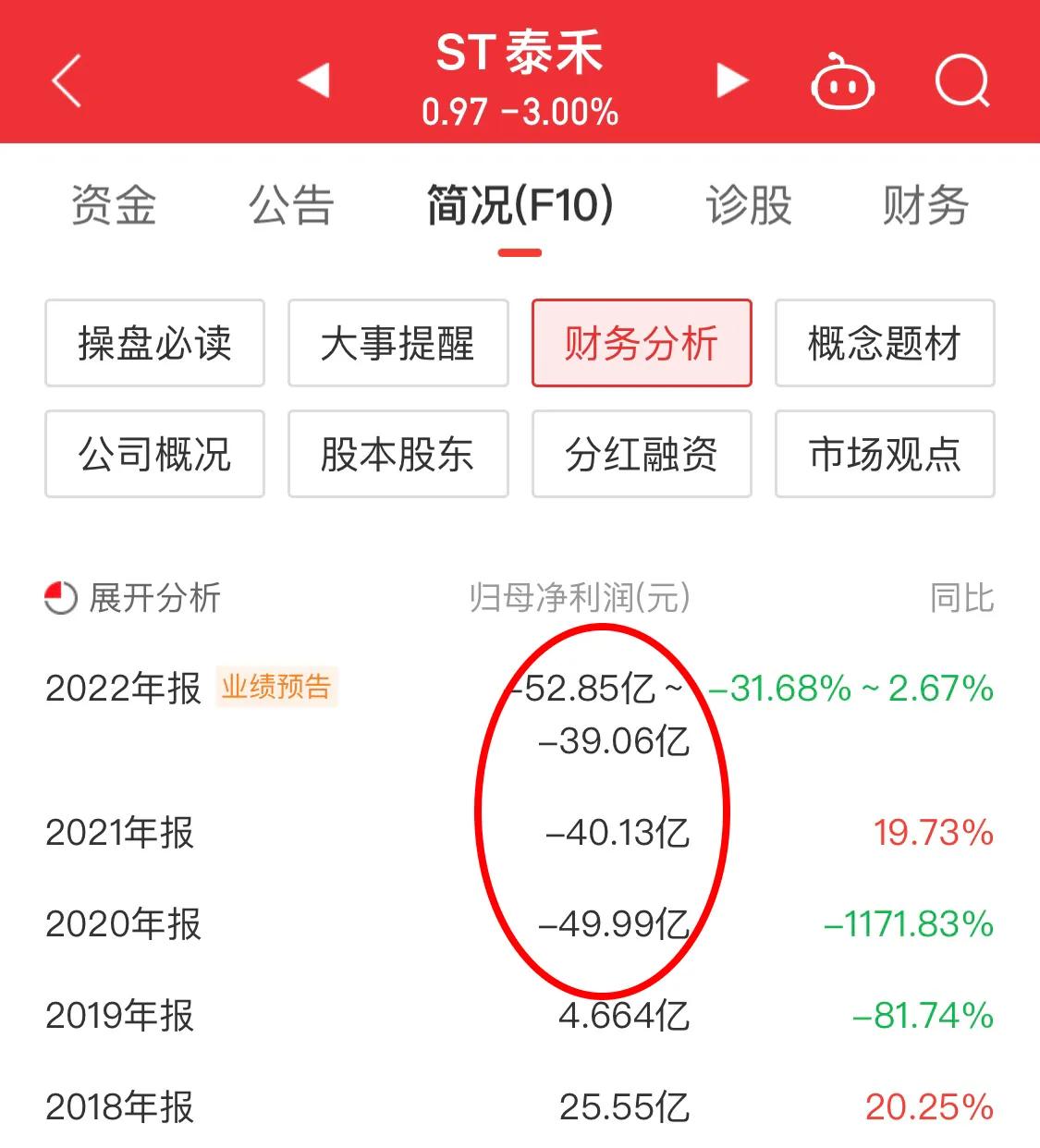Switch to next stock with right arrow
Viewport: 1040px width, 1148px height.
coord(730,81)
